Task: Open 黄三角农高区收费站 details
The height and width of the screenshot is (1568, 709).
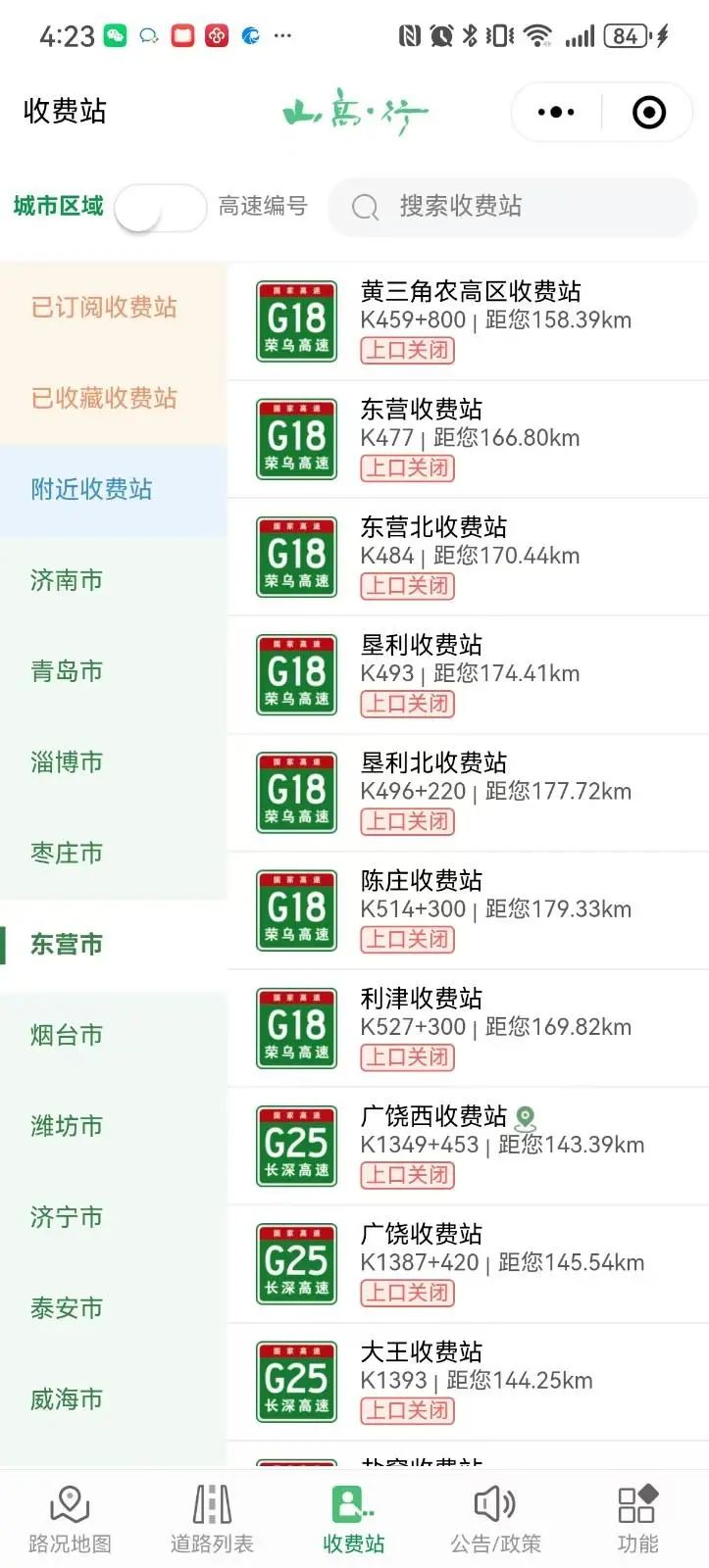Action: 469,320
